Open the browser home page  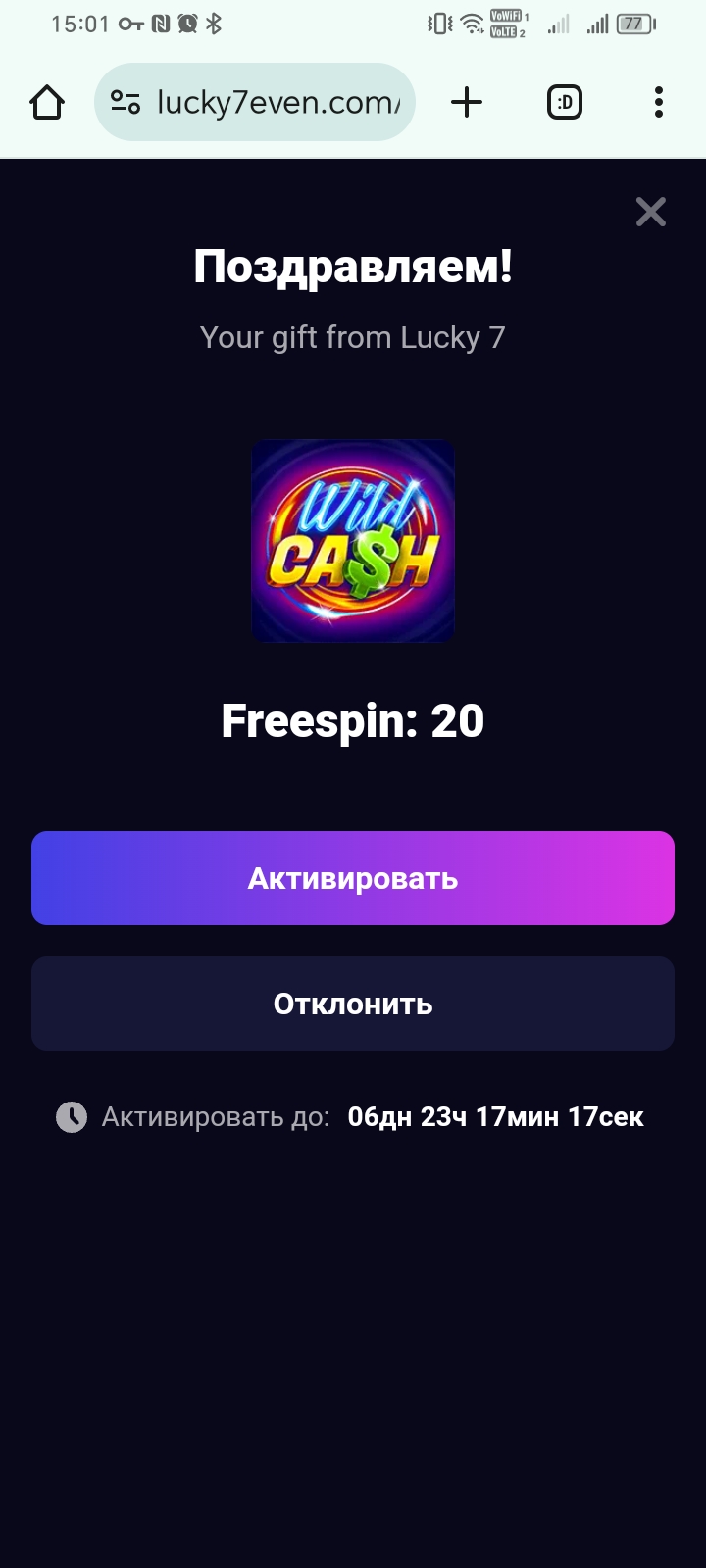[x=47, y=102]
